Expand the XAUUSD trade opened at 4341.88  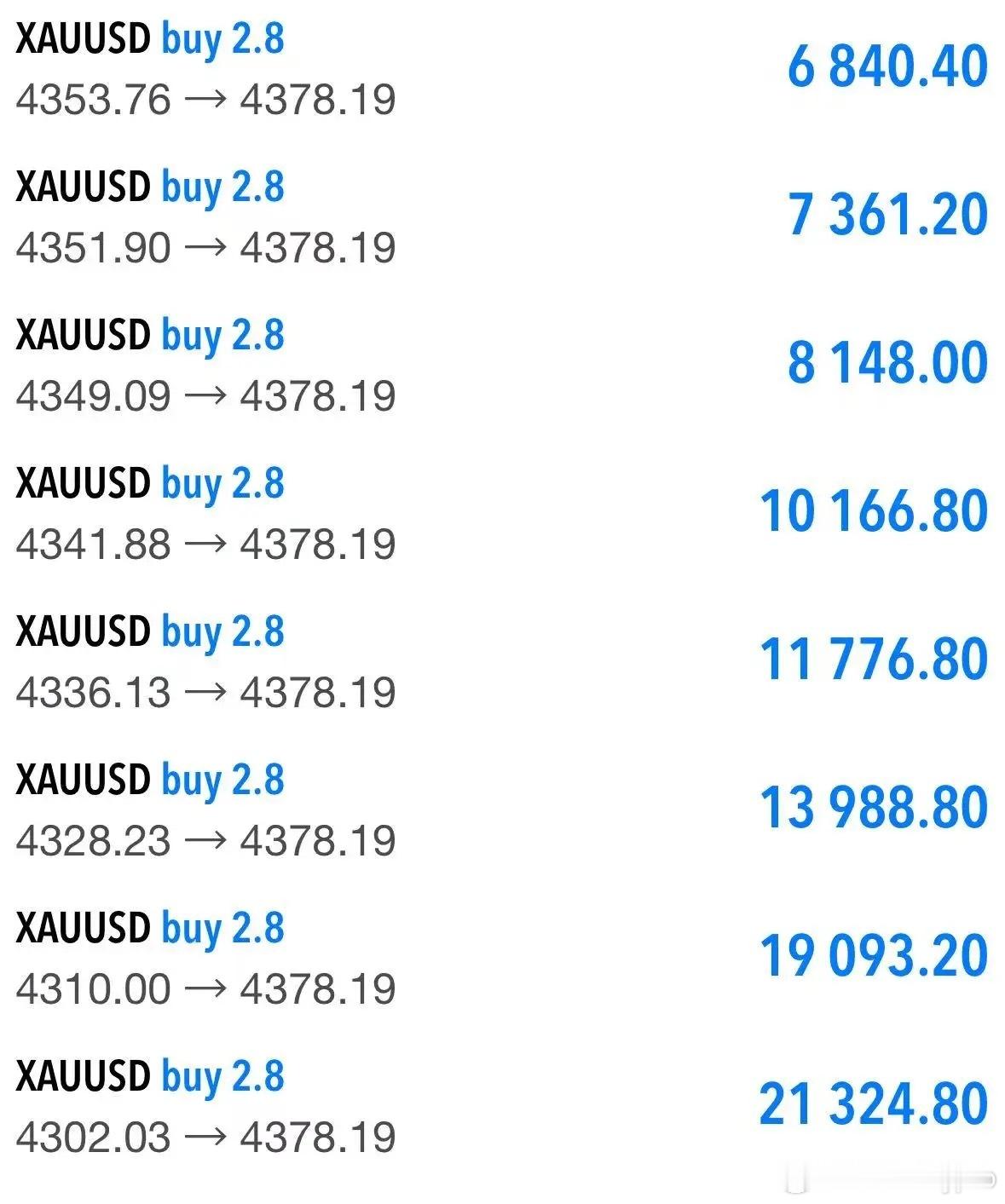pyautogui.click(x=502, y=513)
